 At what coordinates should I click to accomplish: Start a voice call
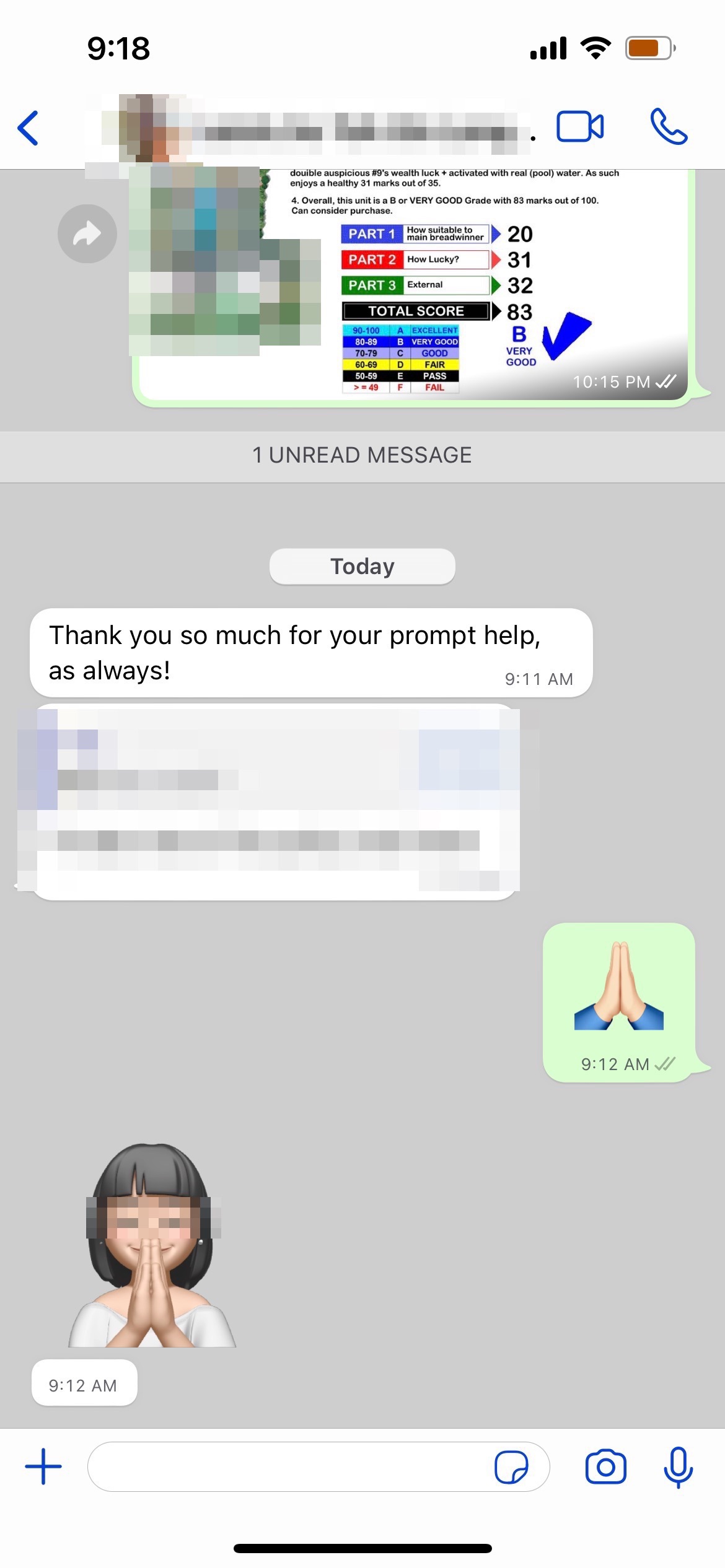(x=668, y=127)
